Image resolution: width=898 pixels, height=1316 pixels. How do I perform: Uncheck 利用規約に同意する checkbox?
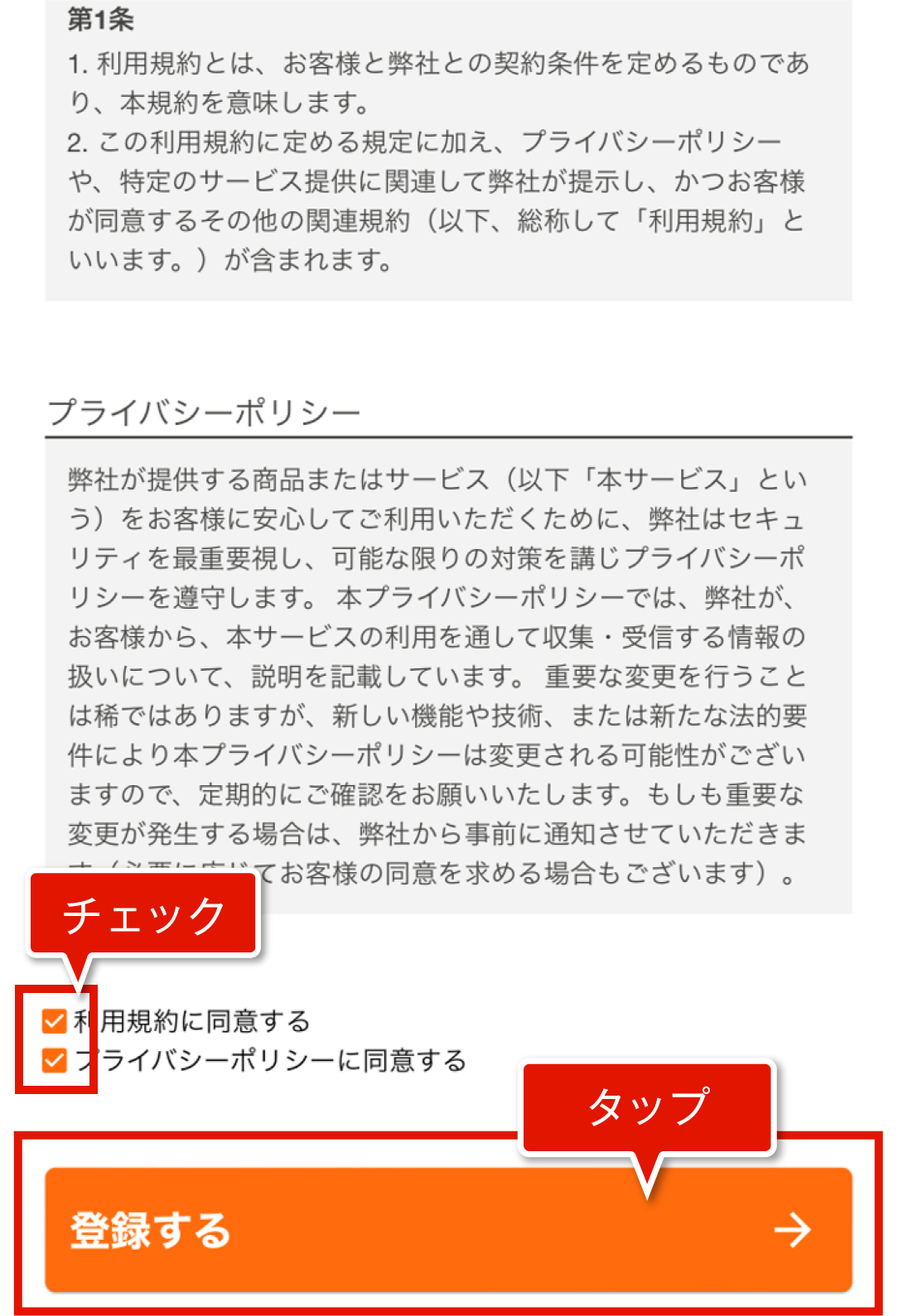(55, 1021)
